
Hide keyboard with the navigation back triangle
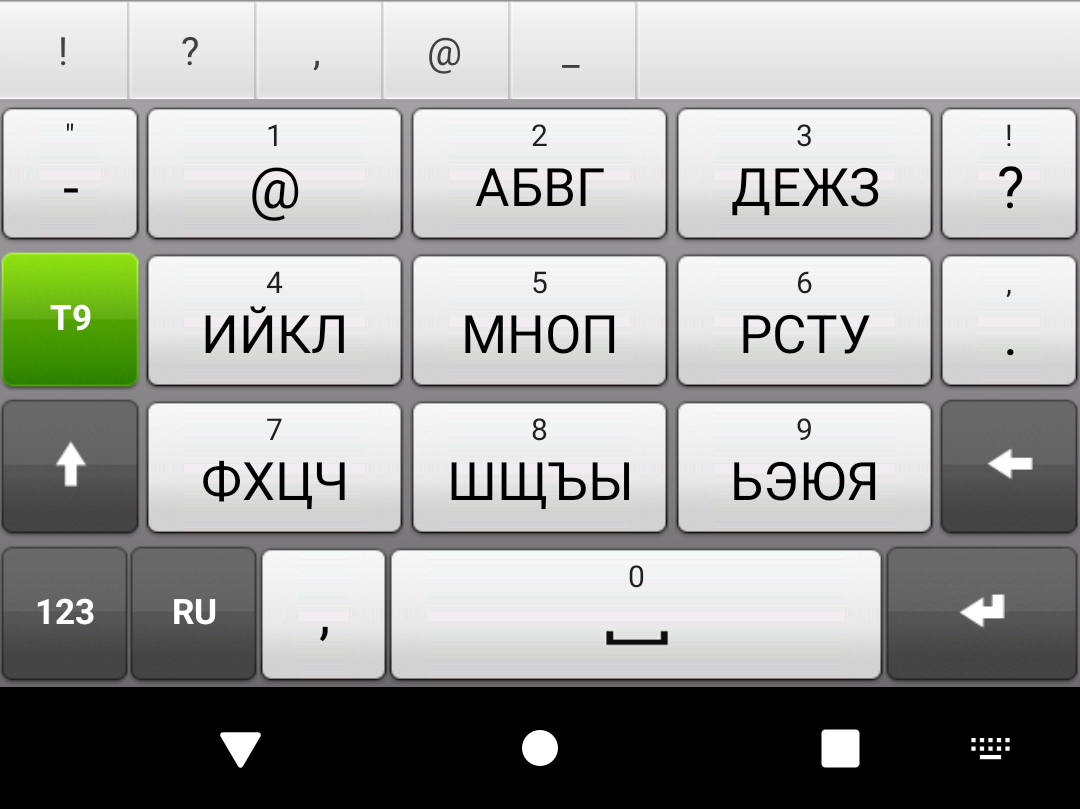(x=240, y=748)
